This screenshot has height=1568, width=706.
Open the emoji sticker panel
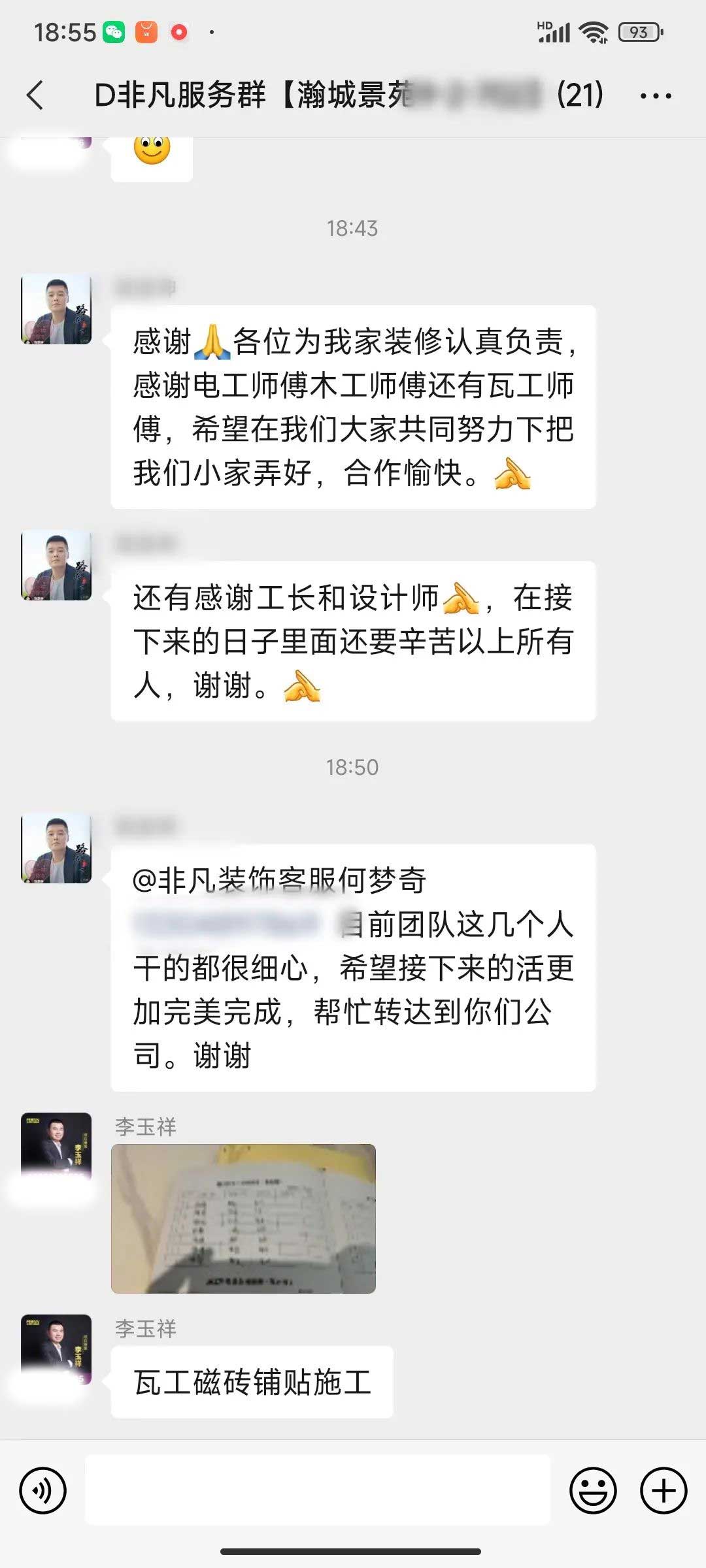[x=593, y=1491]
